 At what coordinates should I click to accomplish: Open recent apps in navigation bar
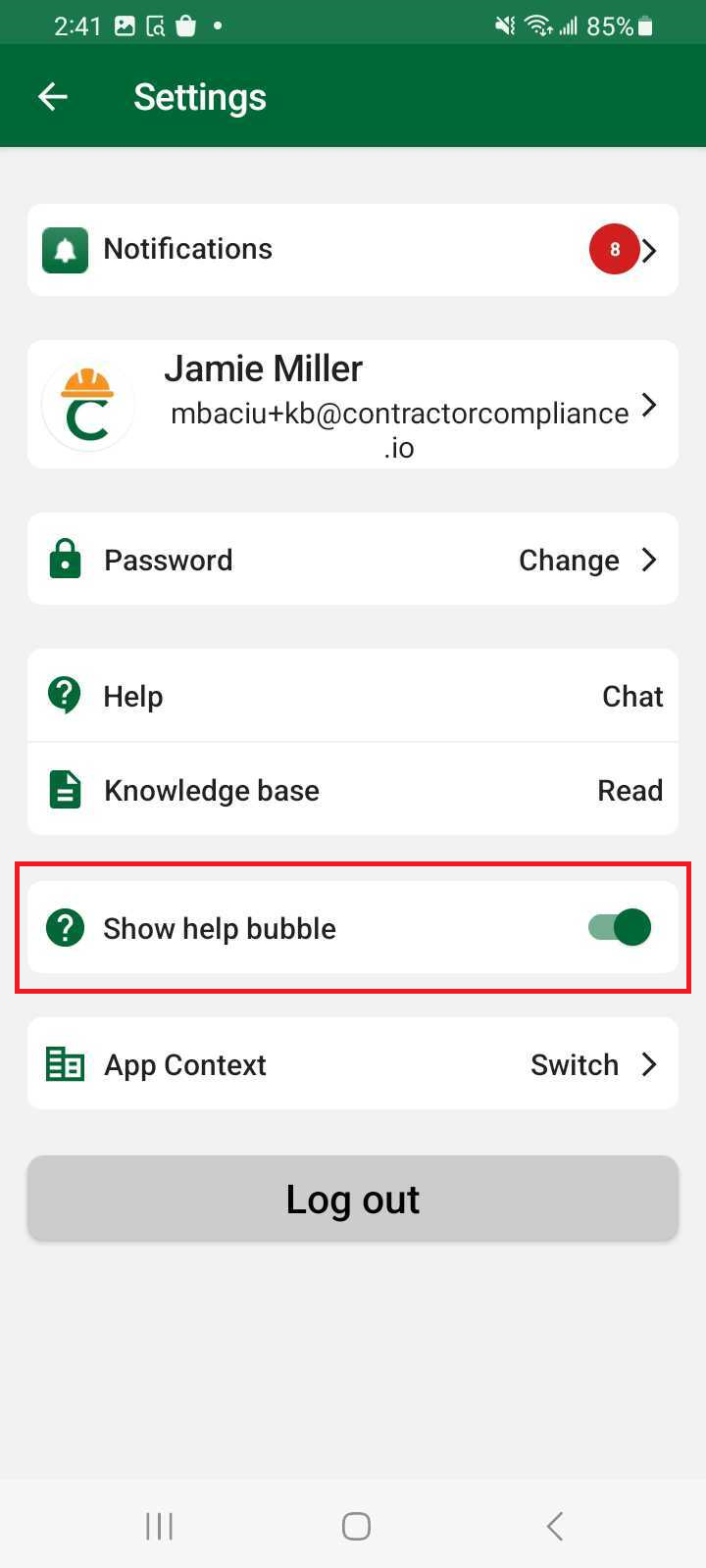159,1526
